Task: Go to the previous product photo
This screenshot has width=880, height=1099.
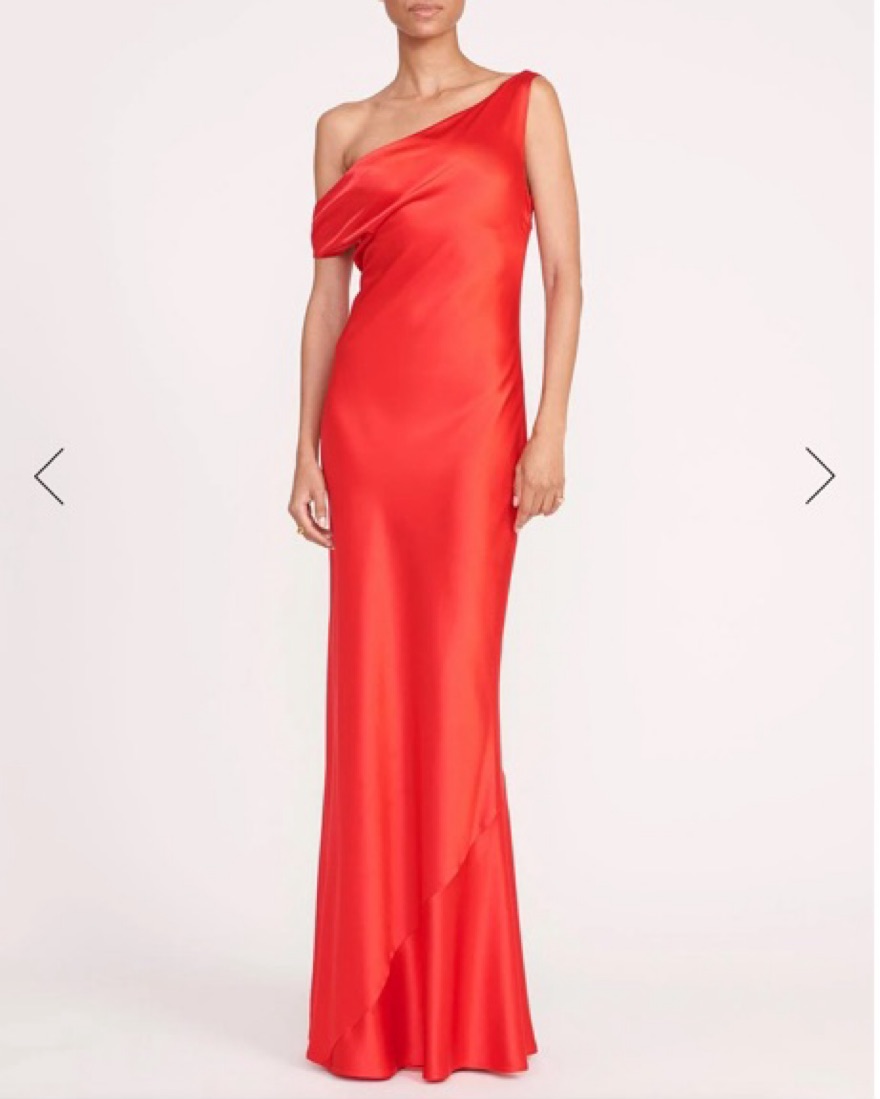Action: pos(49,476)
